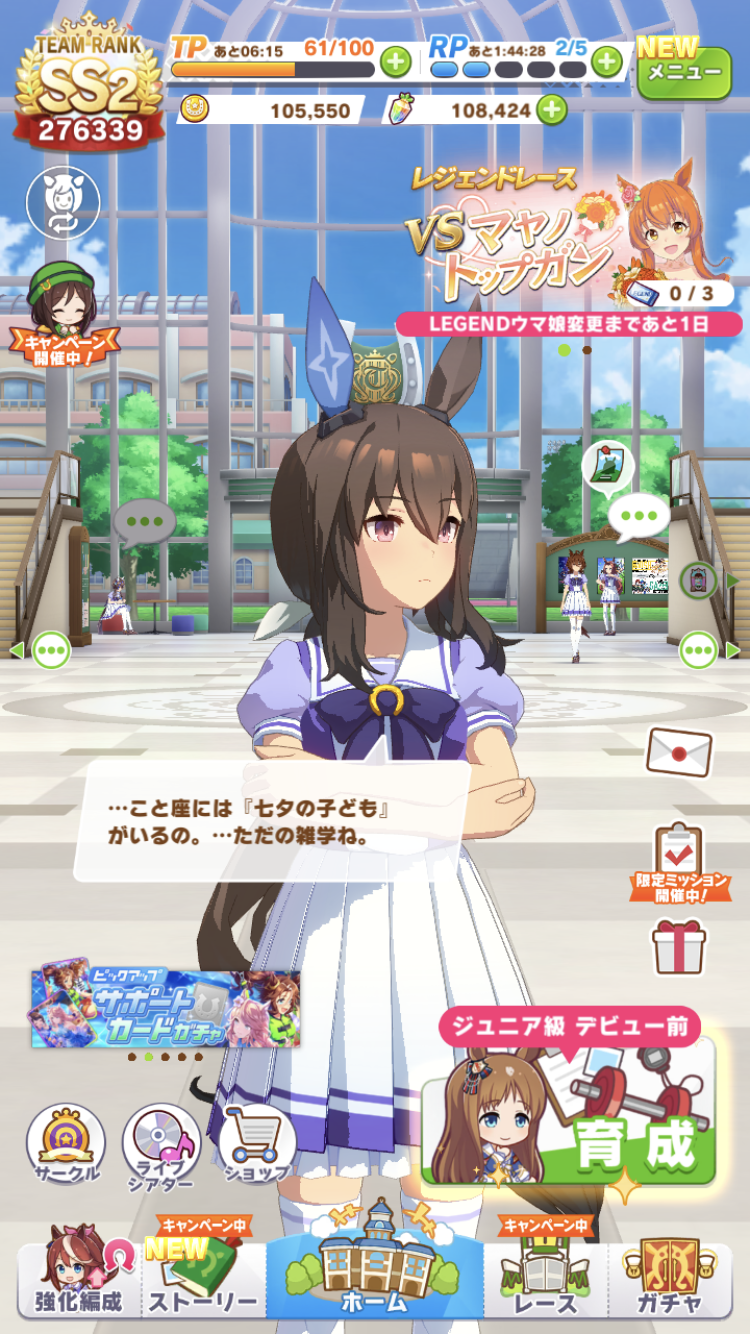Add more carrots with the plus button
The image size is (750, 1334).
click(551, 111)
